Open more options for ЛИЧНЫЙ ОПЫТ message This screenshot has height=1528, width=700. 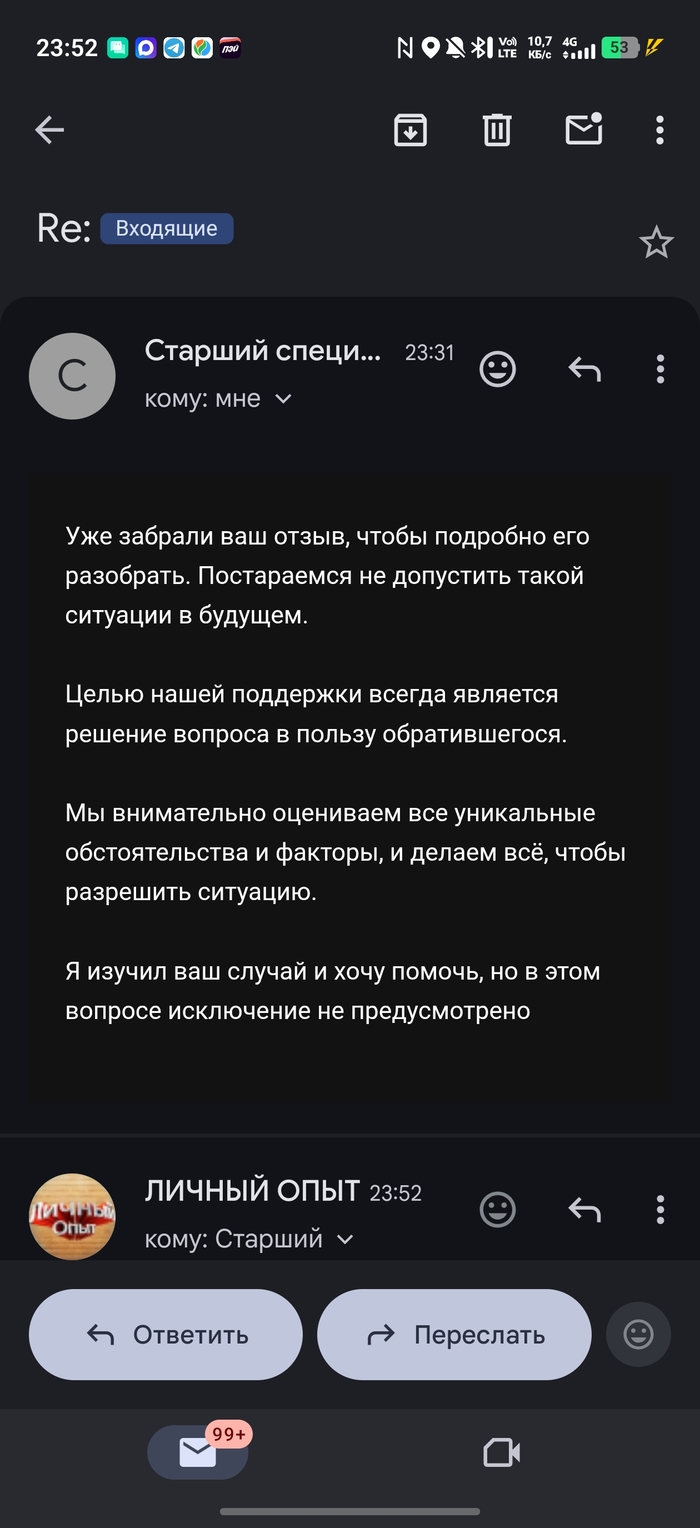(x=660, y=1210)
